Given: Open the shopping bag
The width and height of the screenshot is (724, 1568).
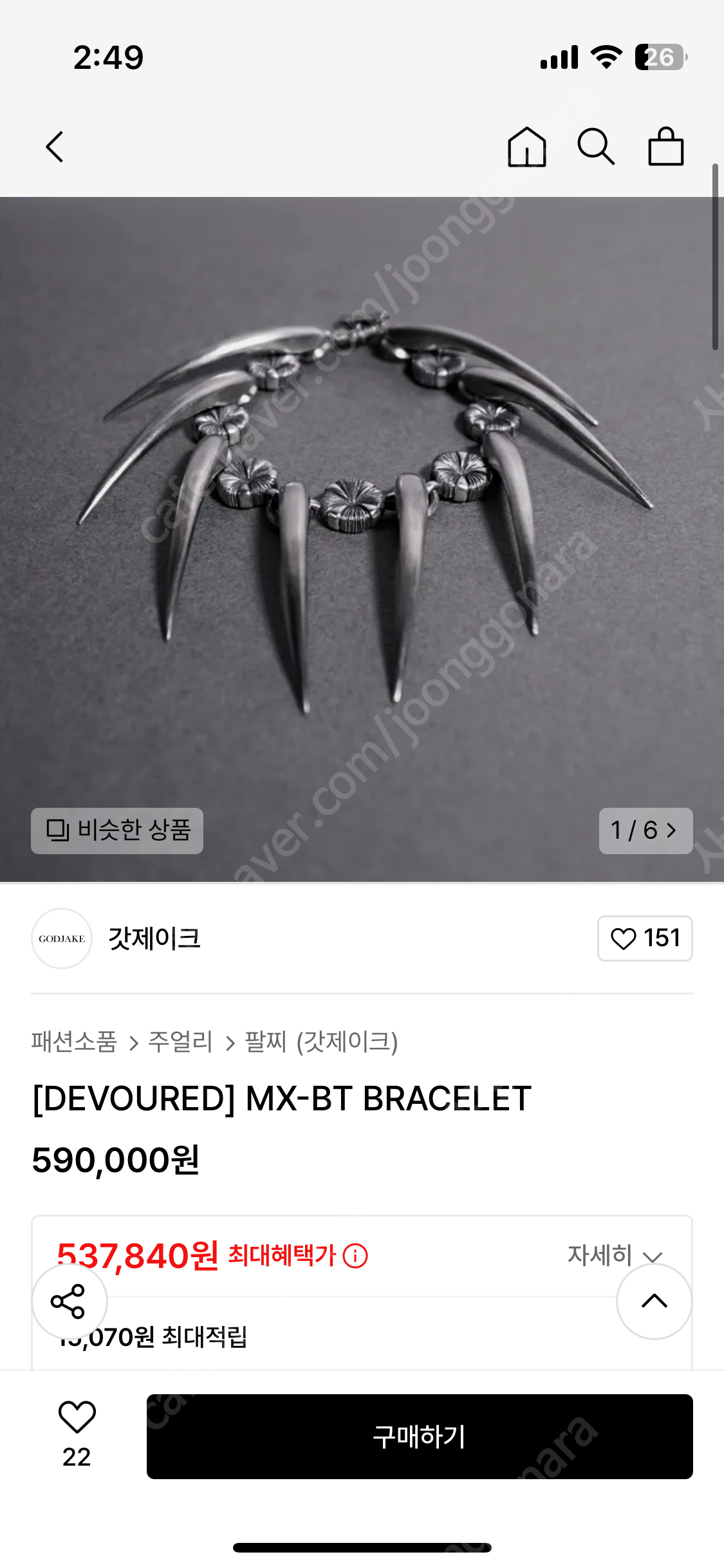Looking at the screenshot, I should coord(665,147).
